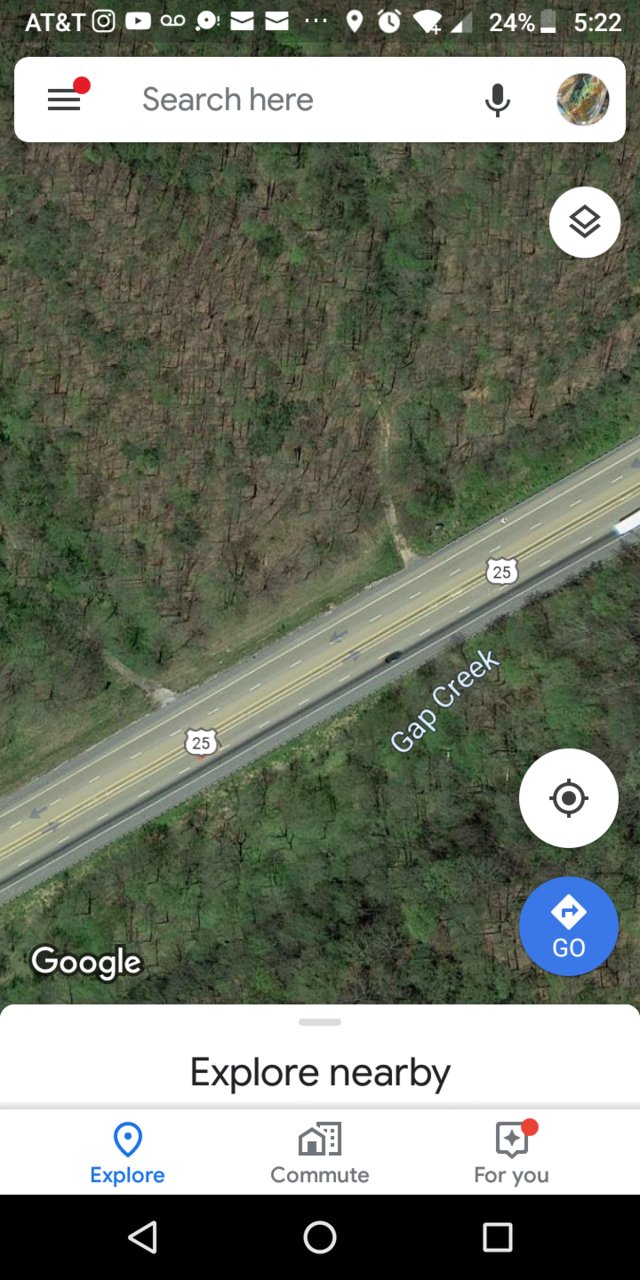Tap the Search here field
The height and width of the screenshot is (1280, 640).
pos(290,99)
